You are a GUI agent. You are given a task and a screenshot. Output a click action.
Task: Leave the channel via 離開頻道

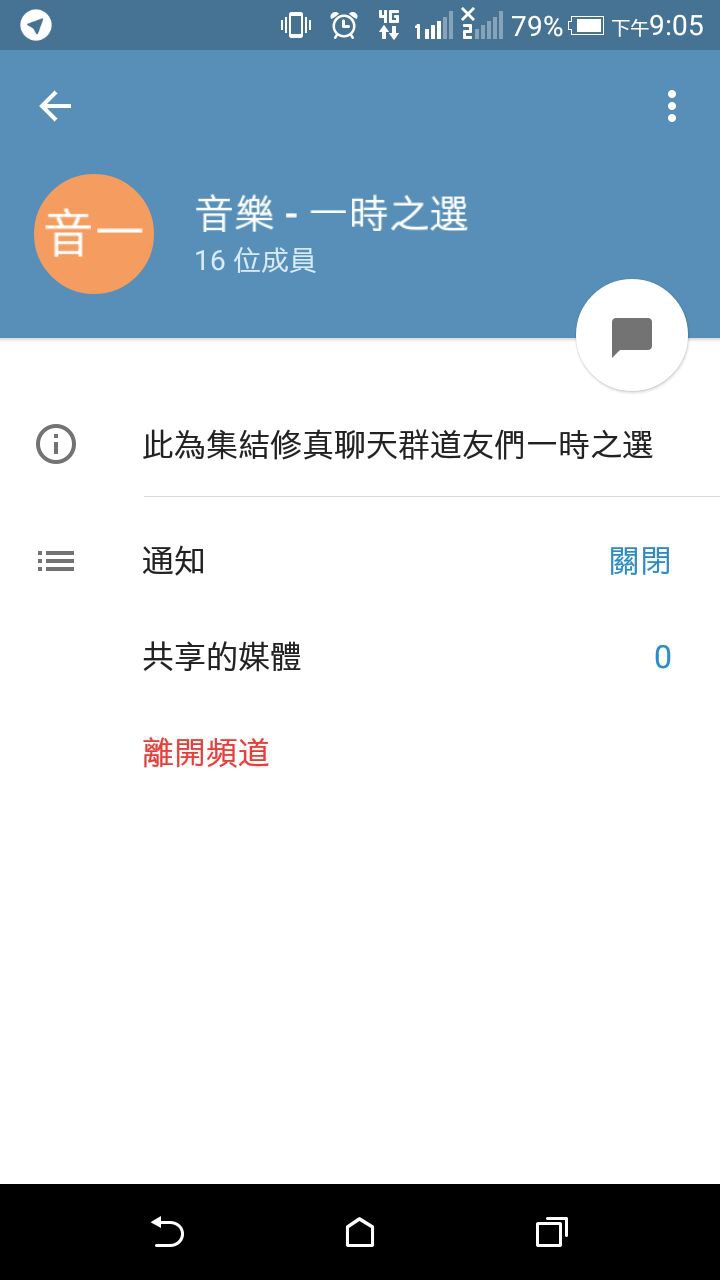(x=207, y=753)
